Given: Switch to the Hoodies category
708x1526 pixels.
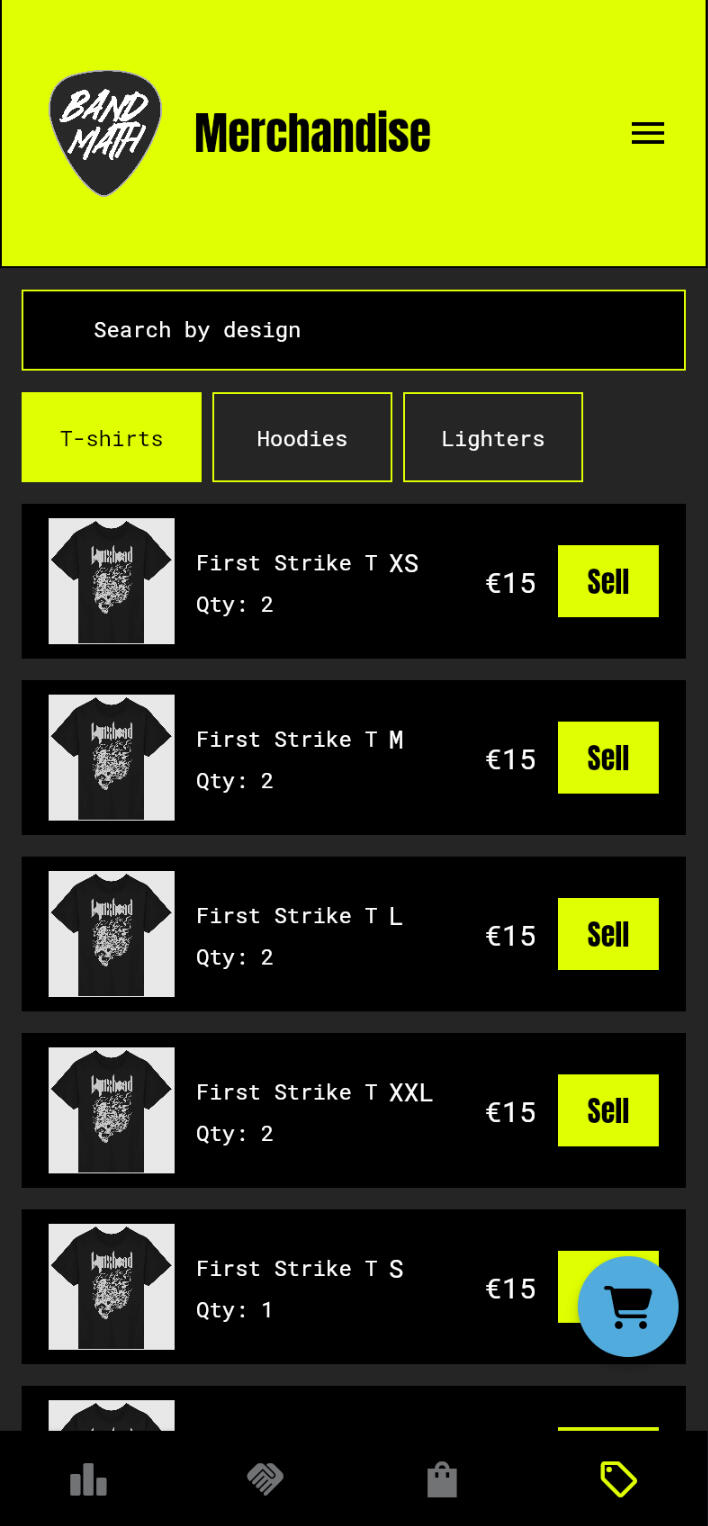Looking at the screenshot, I should coord(302,437).
